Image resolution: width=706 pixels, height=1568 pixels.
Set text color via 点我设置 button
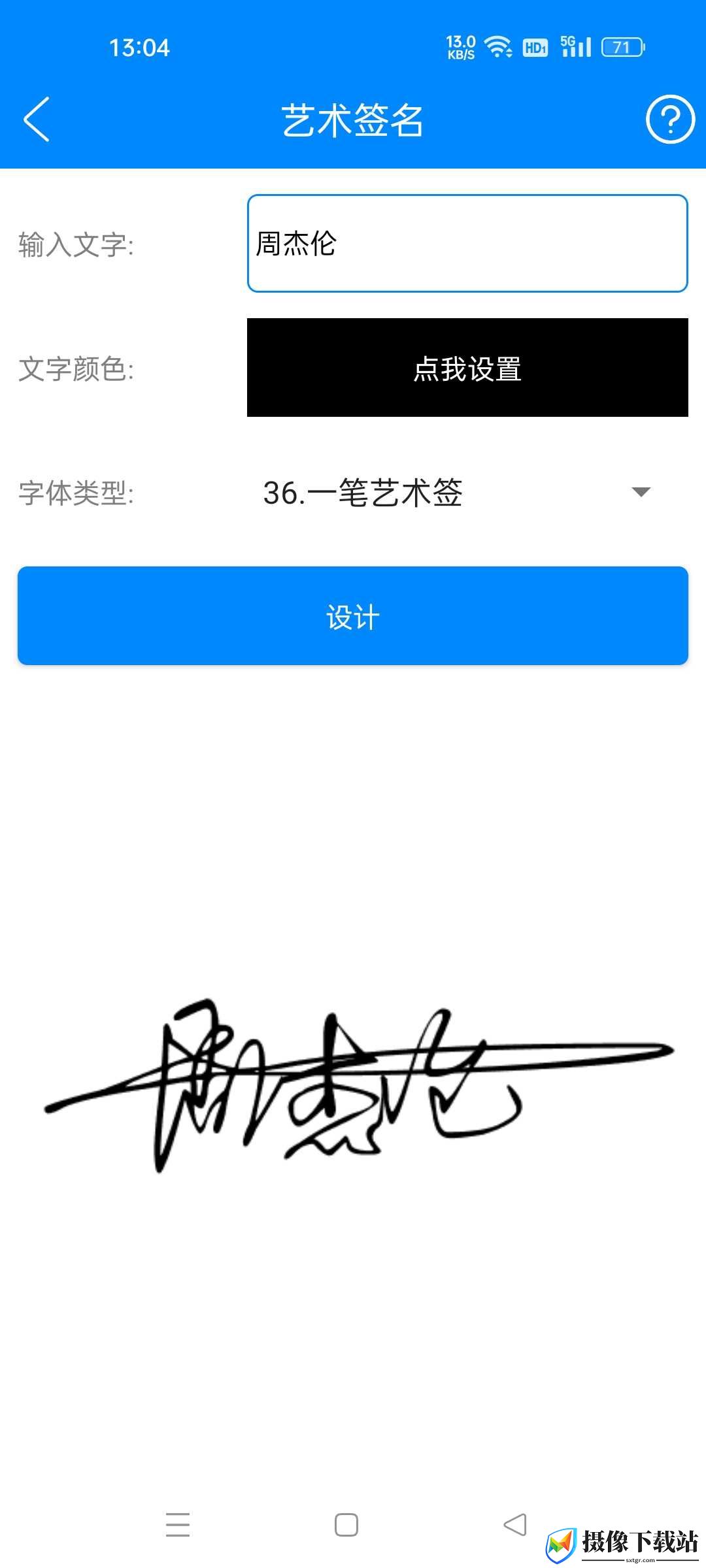coord(467,367)
